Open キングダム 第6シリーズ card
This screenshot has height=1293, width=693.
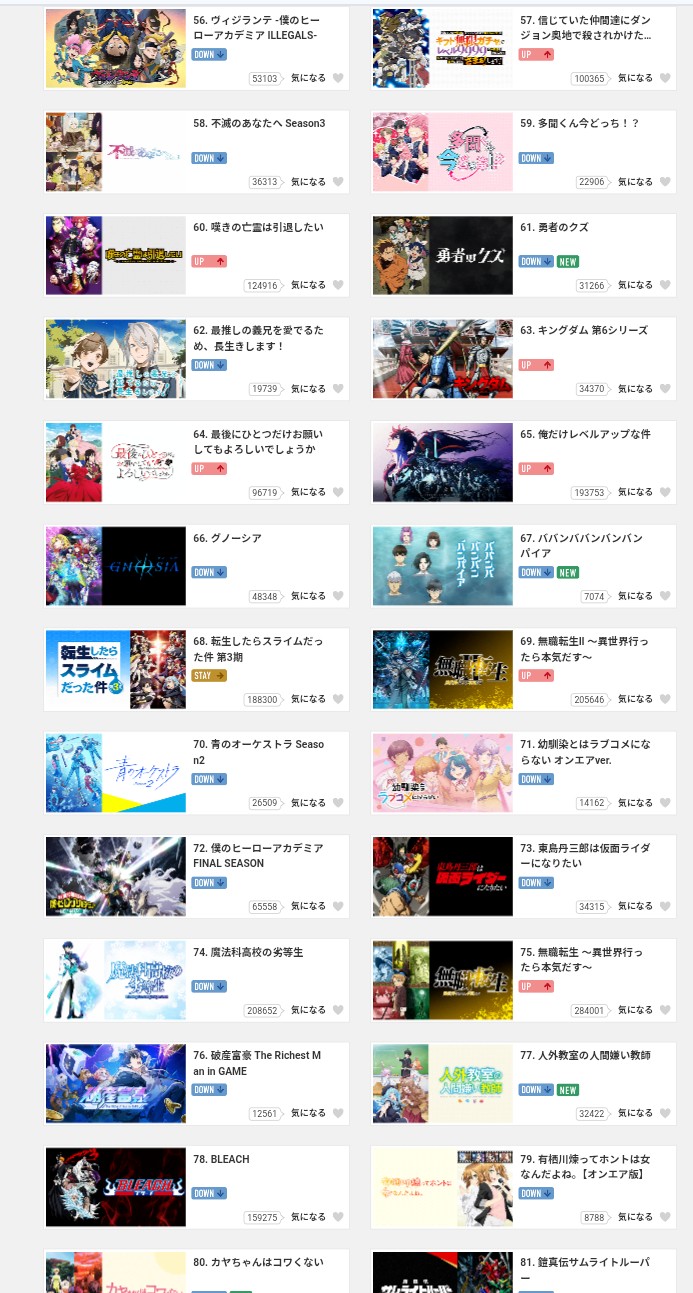(x=583, y=330)
